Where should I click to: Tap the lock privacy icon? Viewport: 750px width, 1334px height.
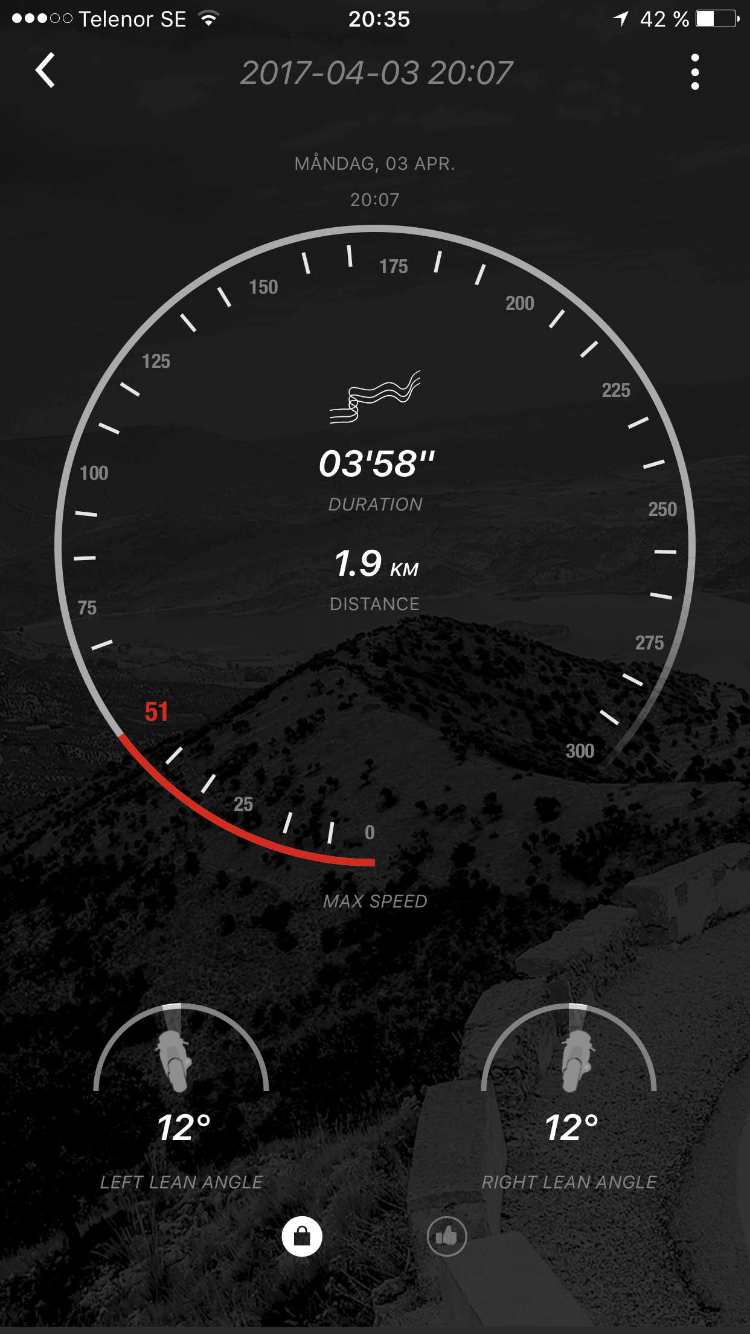coord(302,1237)
